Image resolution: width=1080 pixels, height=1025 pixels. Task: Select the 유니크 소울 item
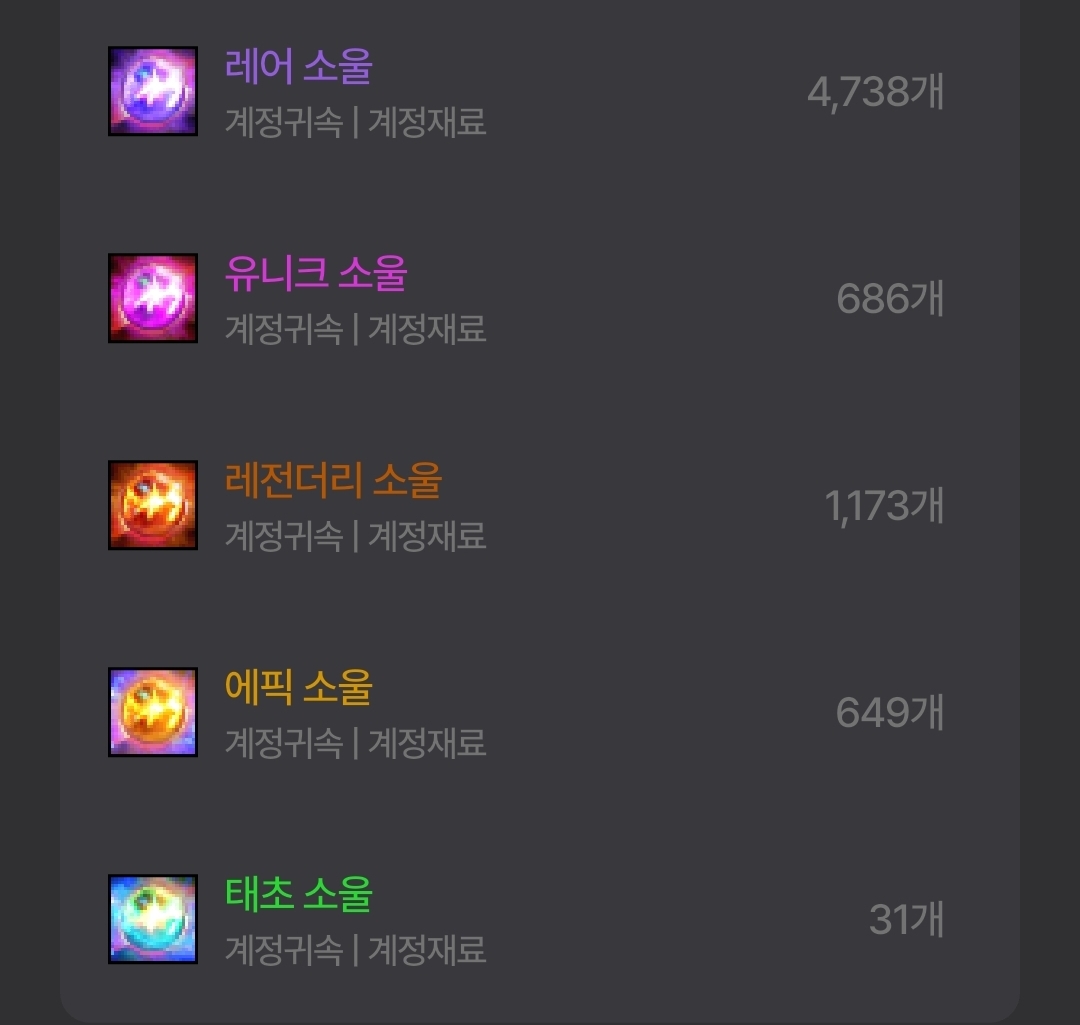[315, 274]
